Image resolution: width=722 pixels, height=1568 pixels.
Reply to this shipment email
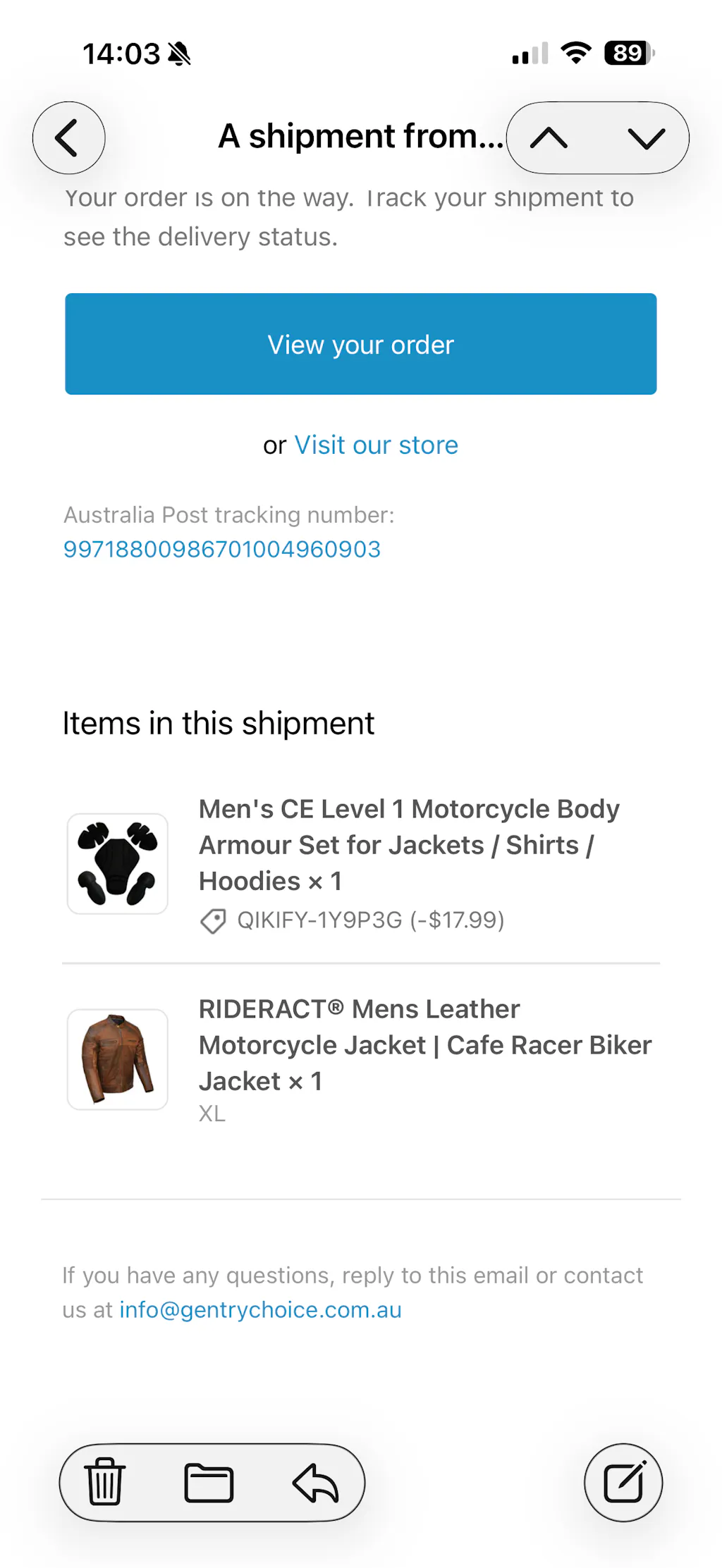coord(315,1482)
